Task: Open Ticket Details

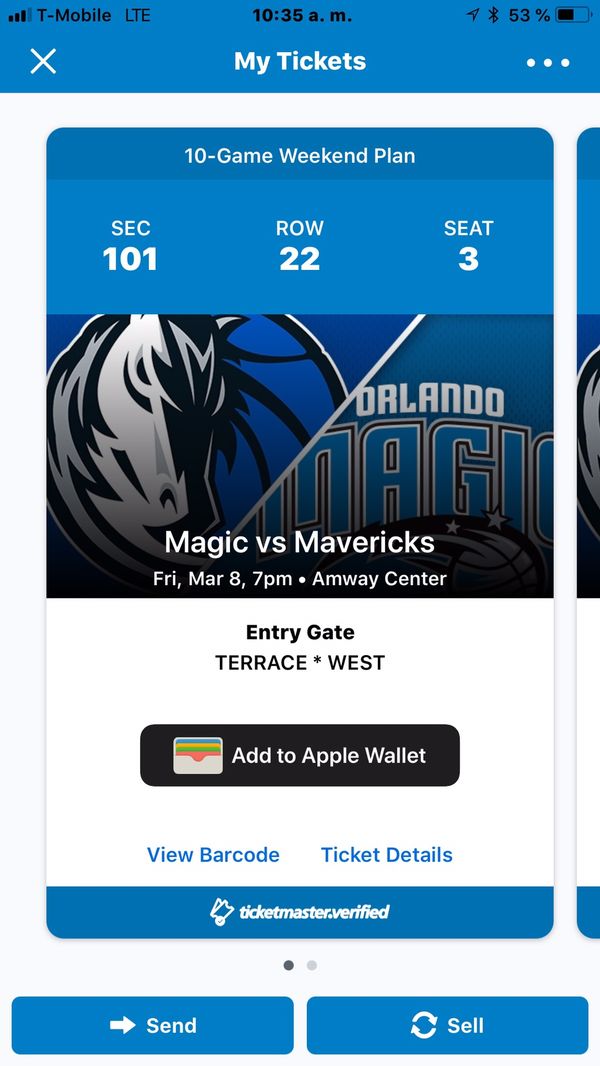Action: (x=387, y=855)
